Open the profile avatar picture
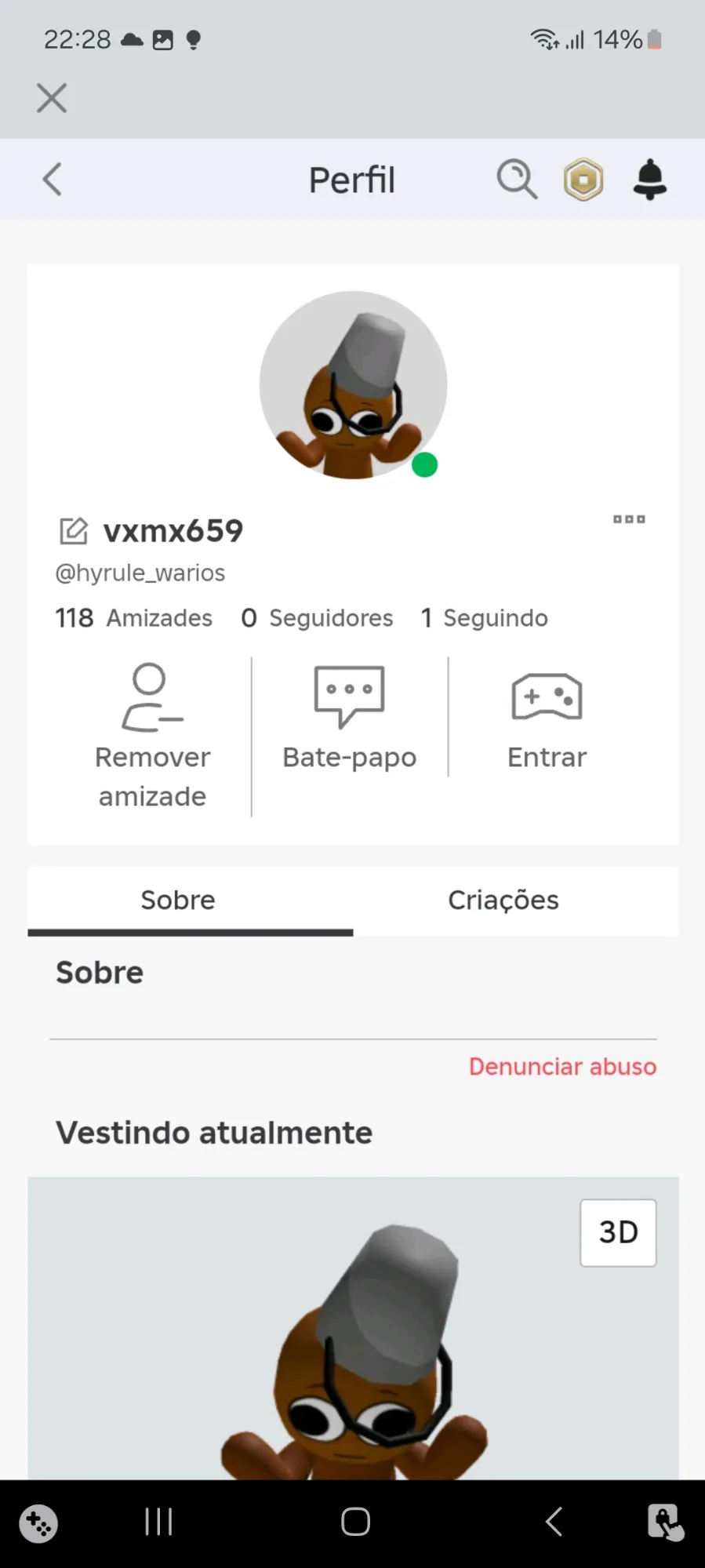 coord(353,385)
